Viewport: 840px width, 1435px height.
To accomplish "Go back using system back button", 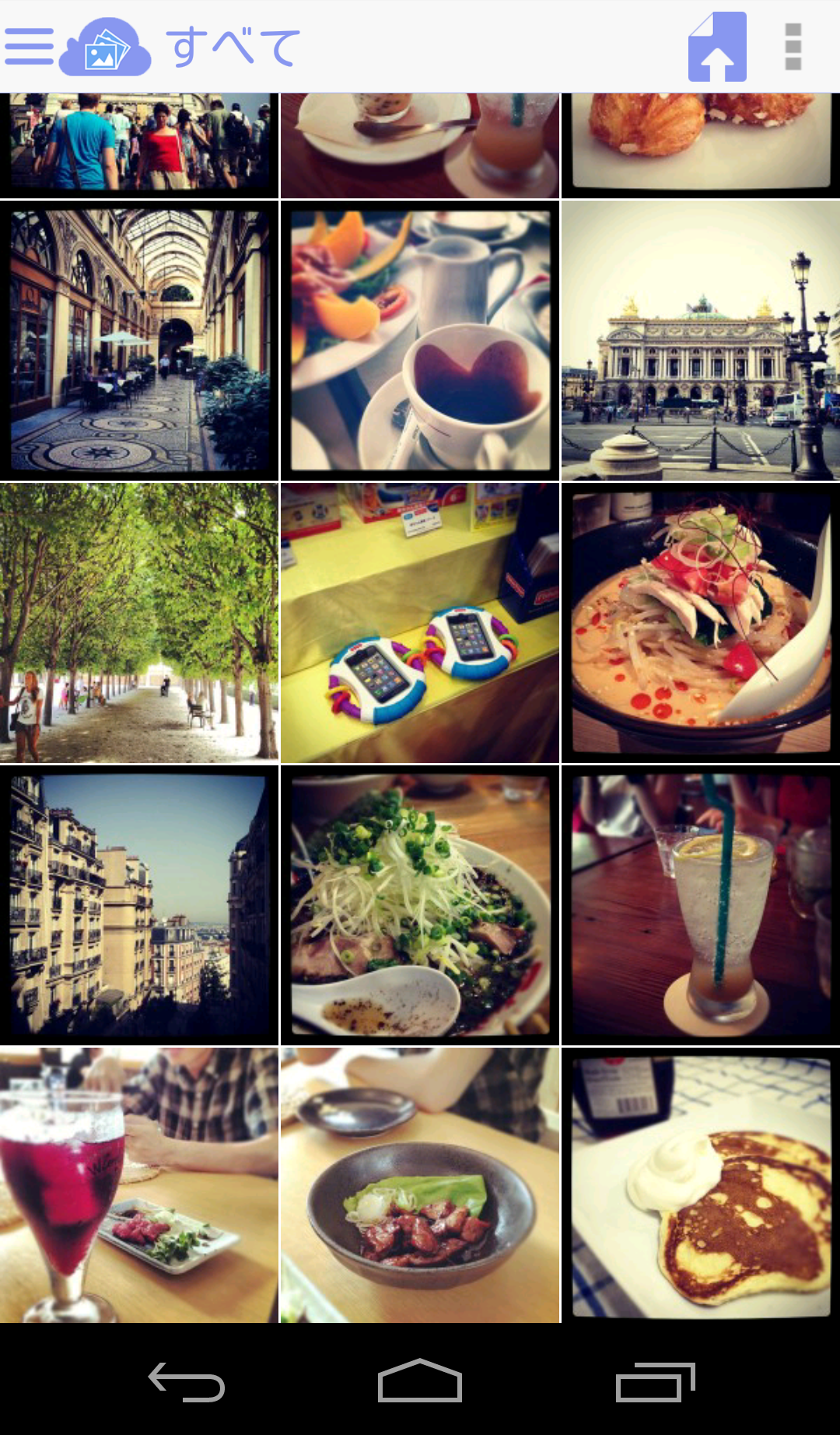I will coord(187,1382).
